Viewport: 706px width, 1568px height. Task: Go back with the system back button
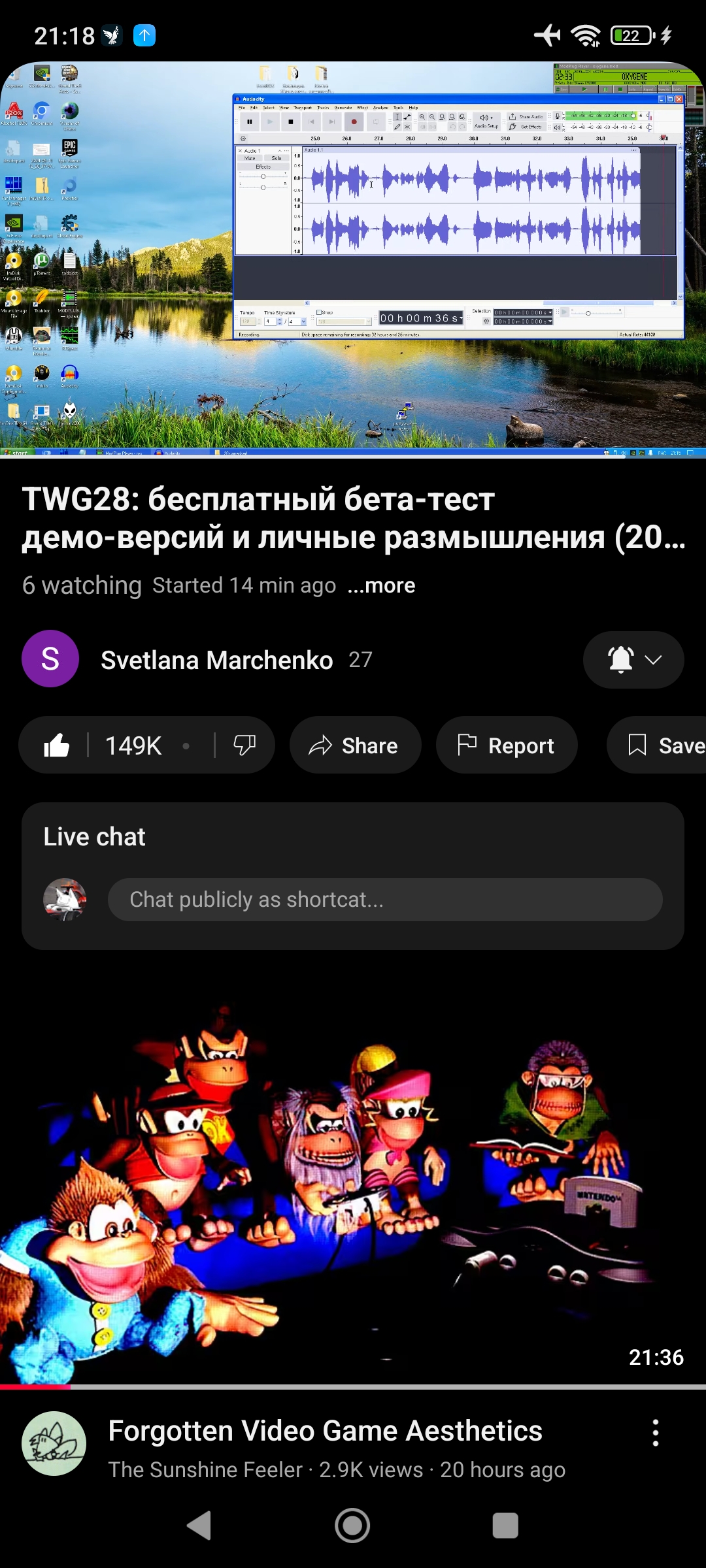pos(199,1526)
